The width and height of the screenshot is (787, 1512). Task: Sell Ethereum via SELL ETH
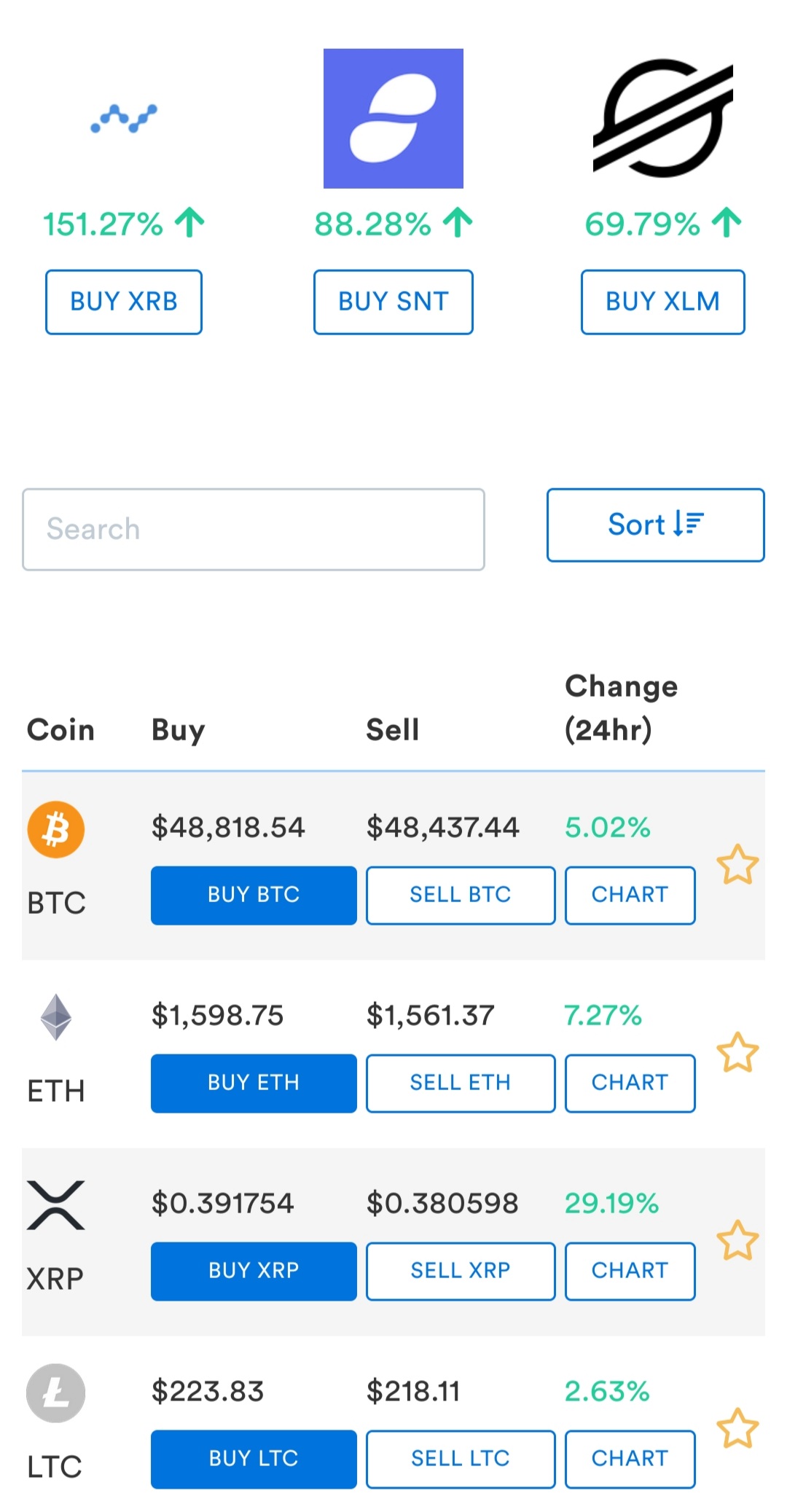(x=460, y=1083)
